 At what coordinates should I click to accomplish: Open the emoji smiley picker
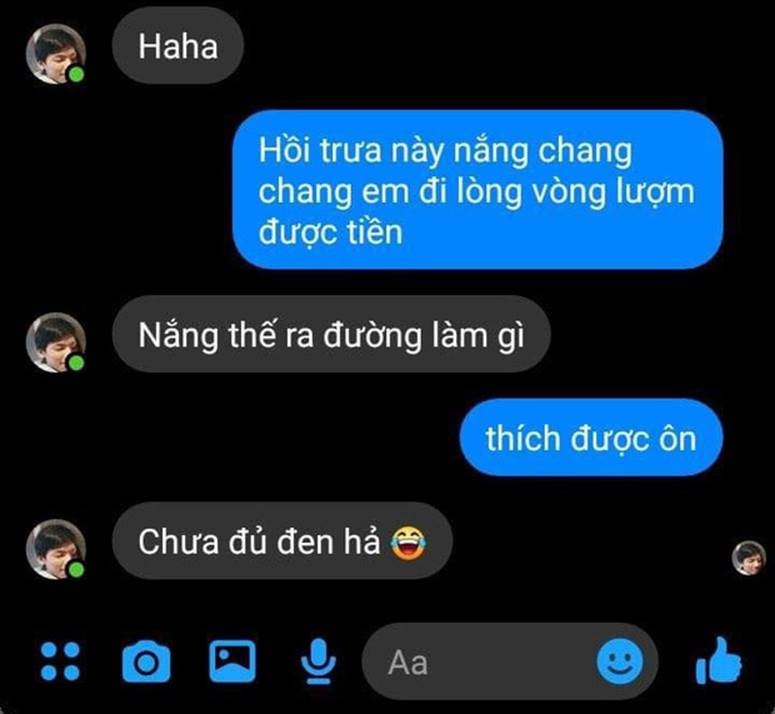pos(620,661)
